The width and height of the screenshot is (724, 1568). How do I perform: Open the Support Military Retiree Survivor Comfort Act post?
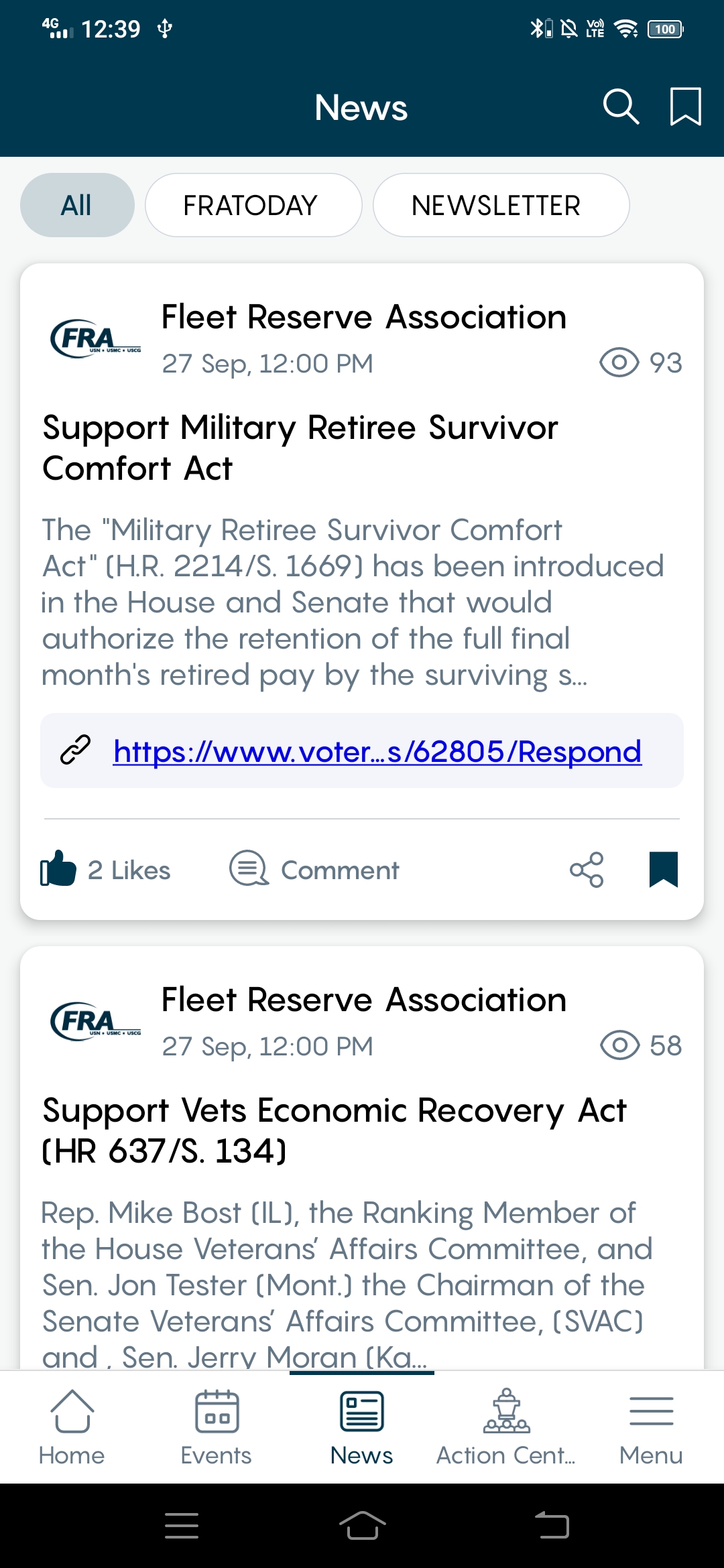300,448
